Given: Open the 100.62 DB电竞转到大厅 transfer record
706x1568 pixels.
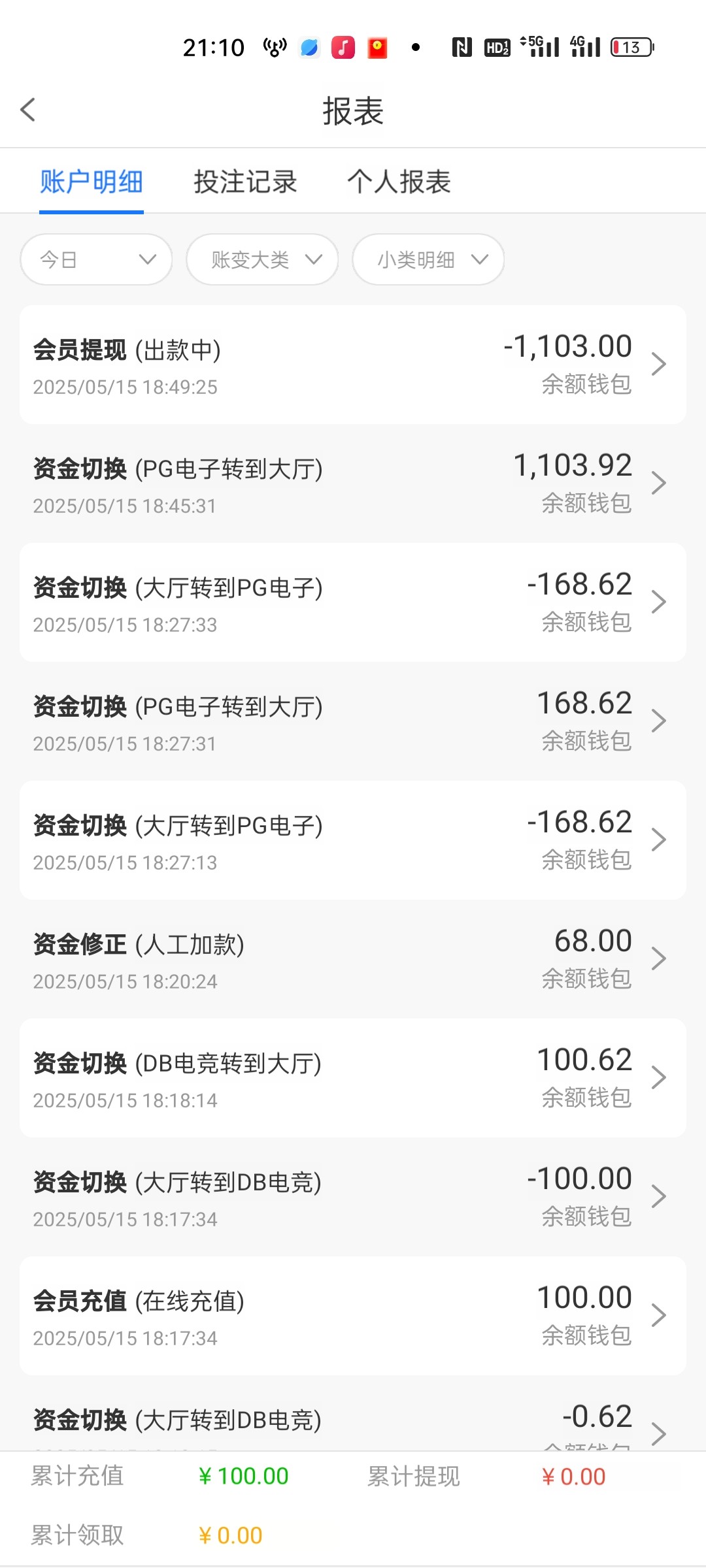Looking at the screenshot, I should pos(353,1078).
